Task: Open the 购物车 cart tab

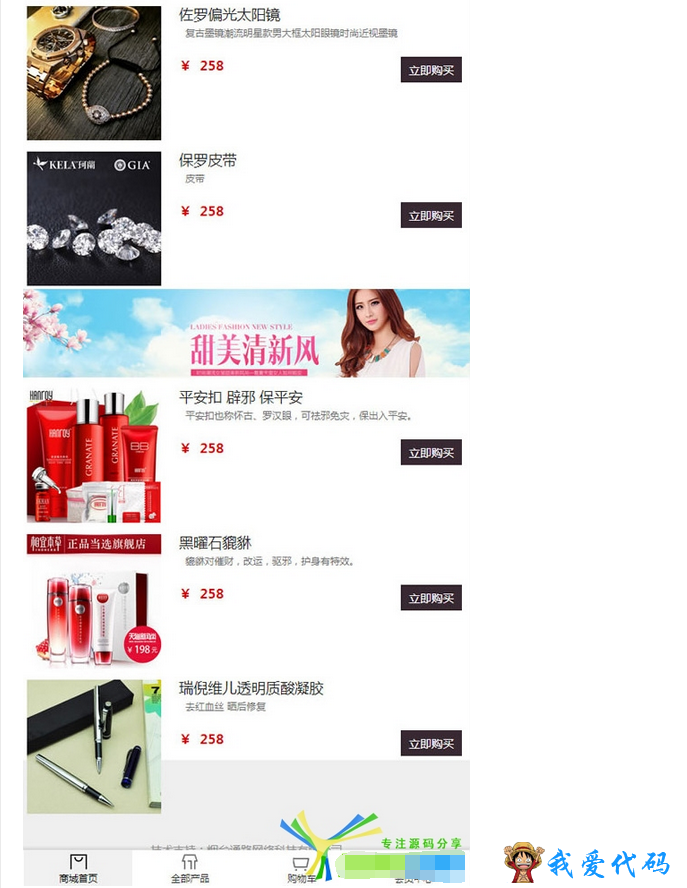Action: (301, 869)
